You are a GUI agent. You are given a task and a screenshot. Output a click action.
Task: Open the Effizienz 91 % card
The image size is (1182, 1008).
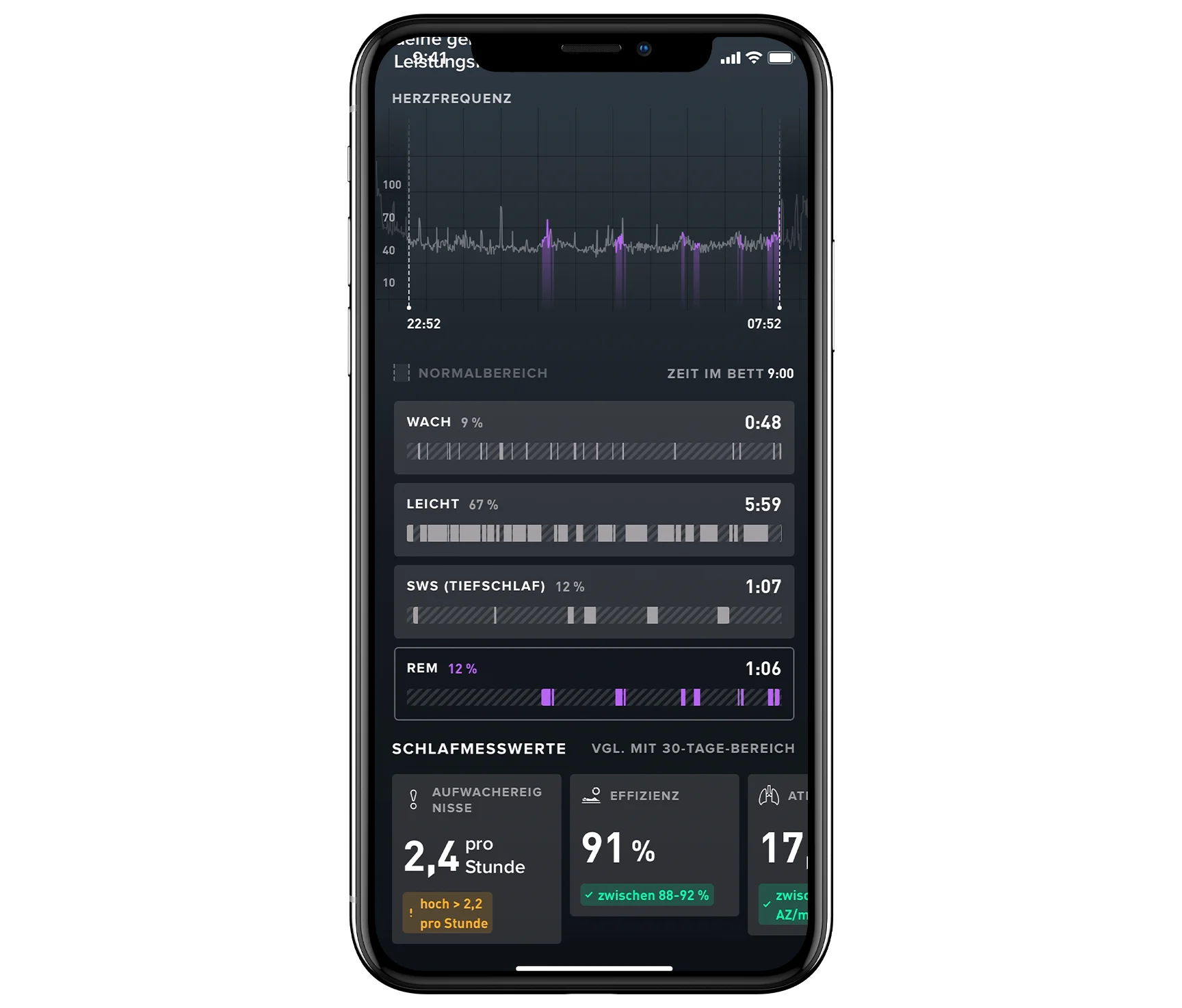(654, 845)
